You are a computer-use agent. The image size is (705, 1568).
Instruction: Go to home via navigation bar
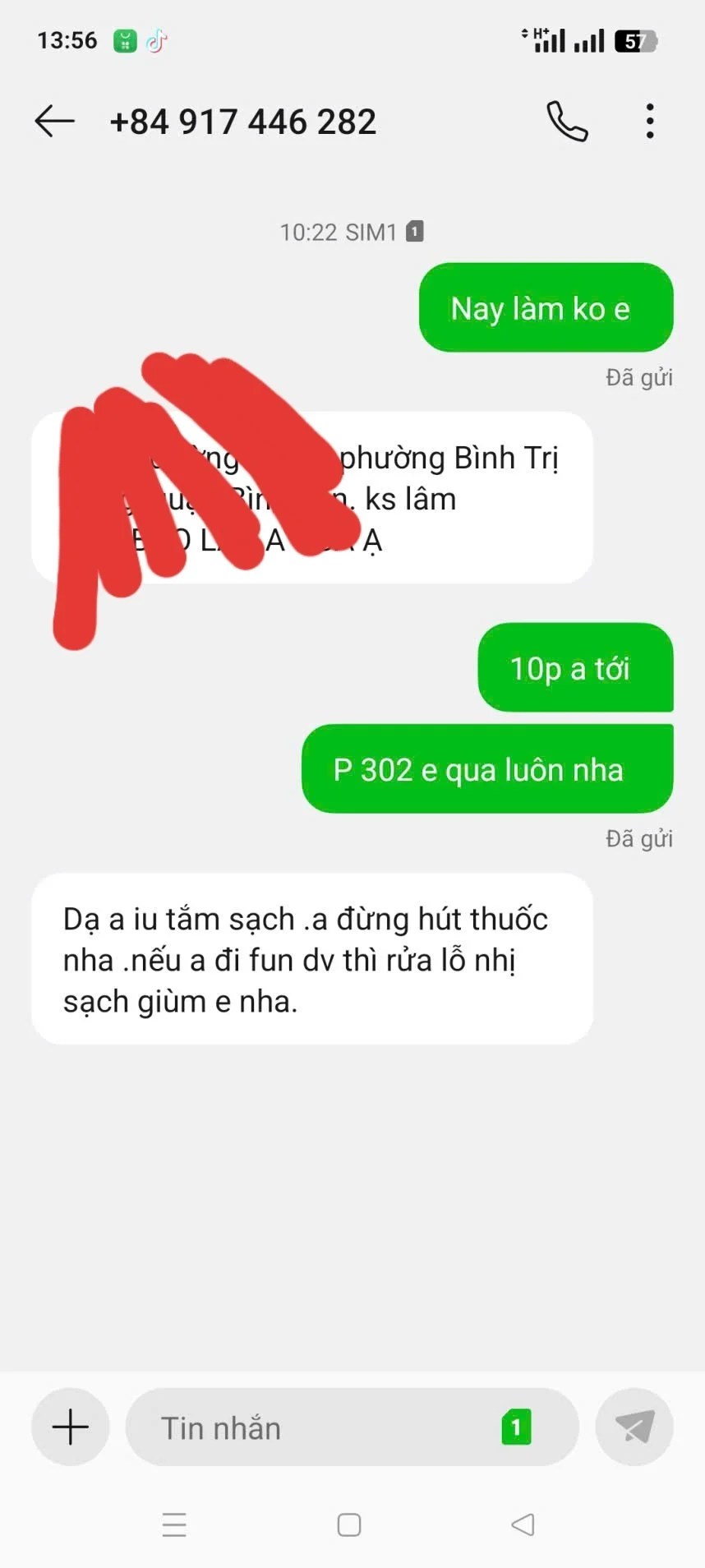(349, 1525)
